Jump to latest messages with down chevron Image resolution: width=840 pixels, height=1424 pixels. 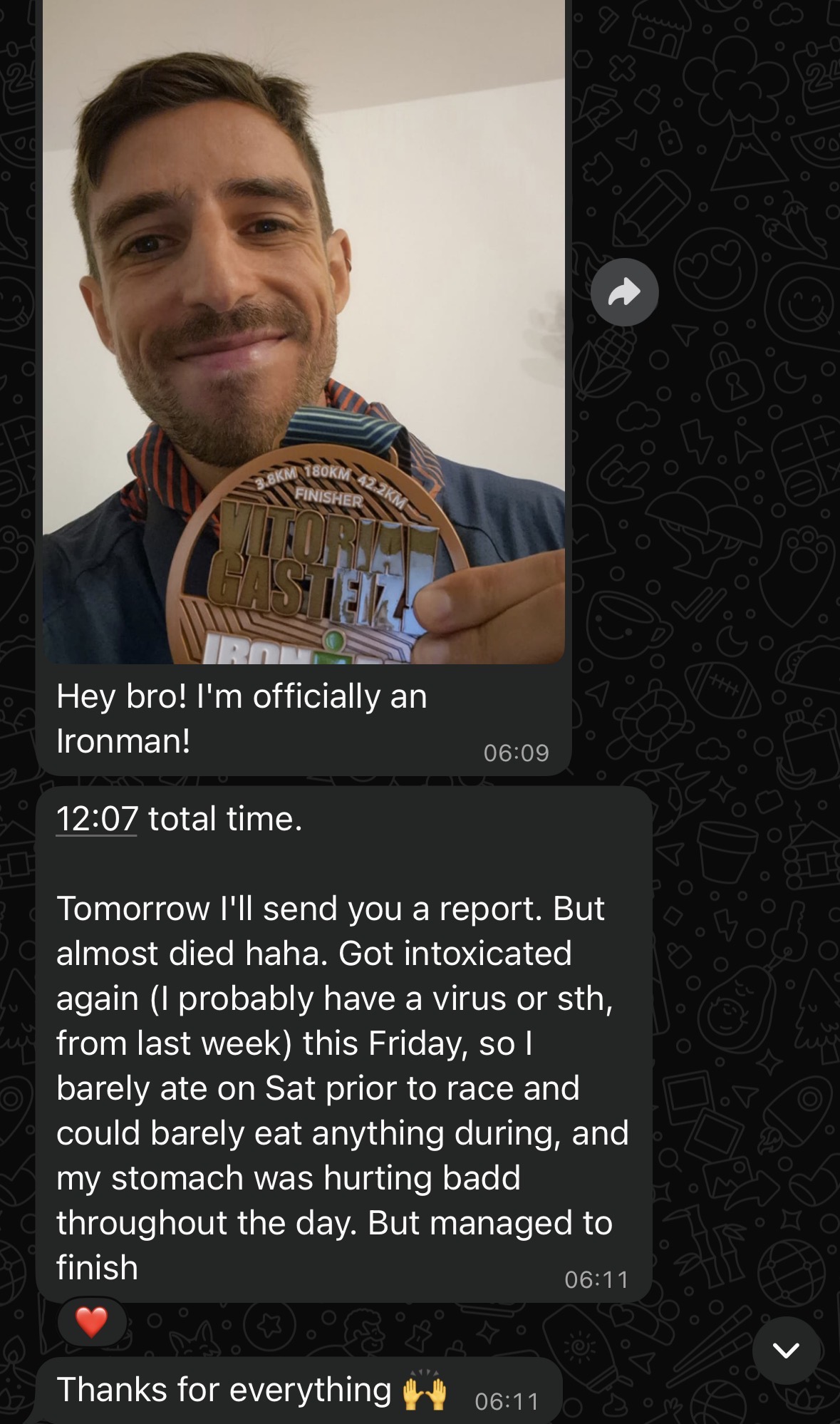[786, 1351]
